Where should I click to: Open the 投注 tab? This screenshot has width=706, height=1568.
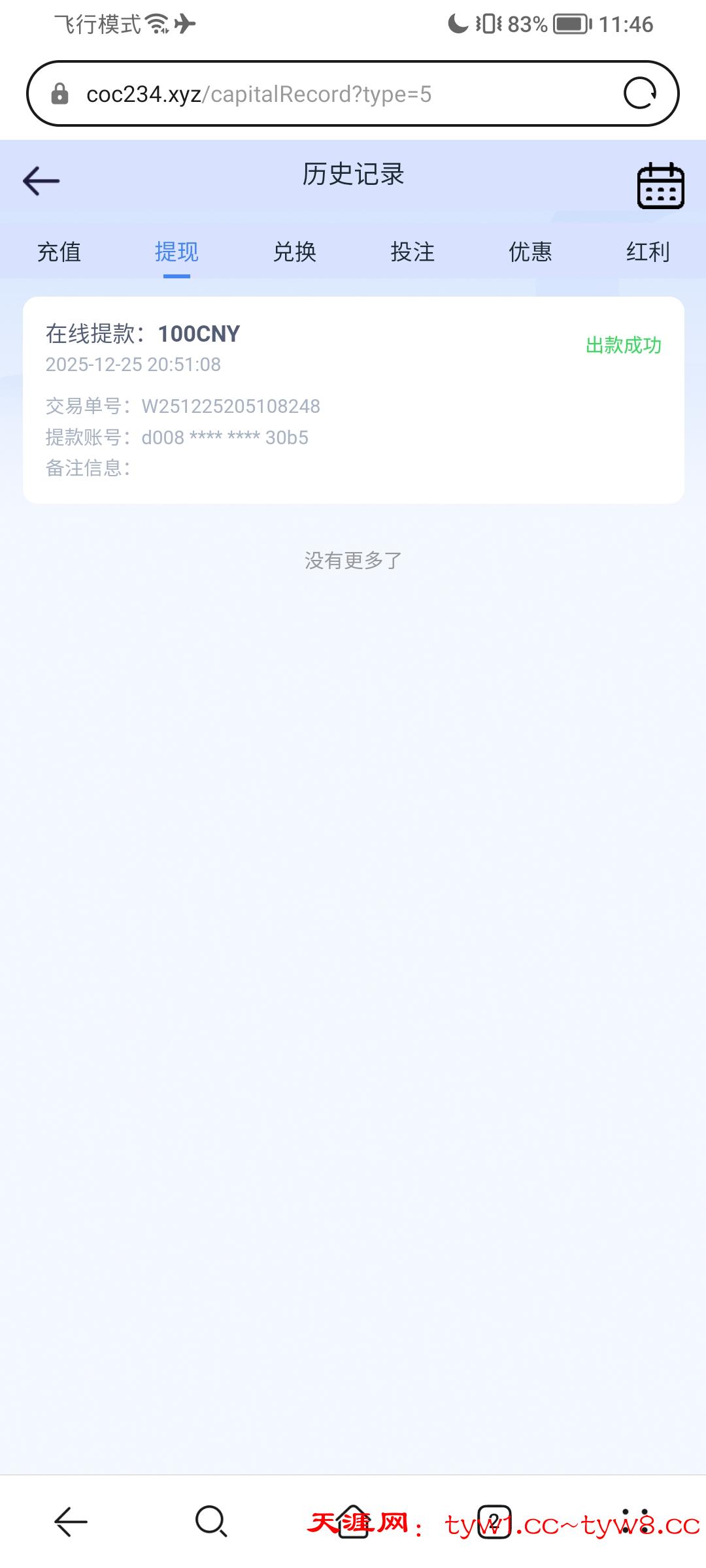(x=412, y=252)
